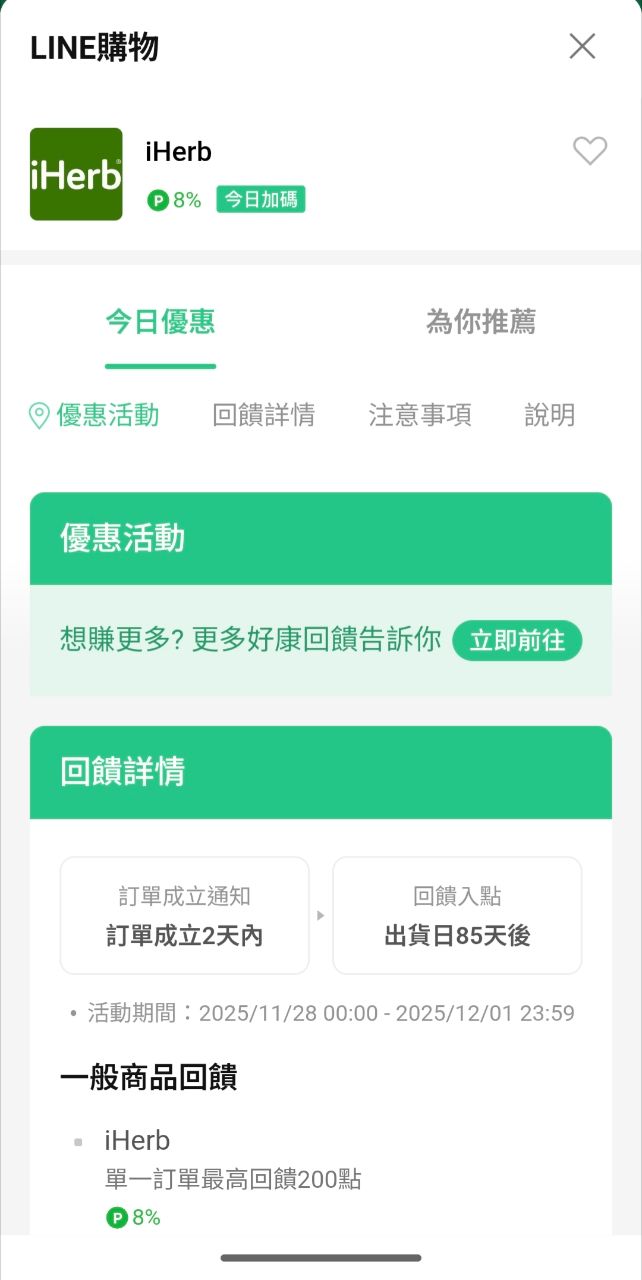Jump to the 優惠活動 section
Image resolution: width=642 pixels, height=1280 pixels.
click(x=95, y=415)
